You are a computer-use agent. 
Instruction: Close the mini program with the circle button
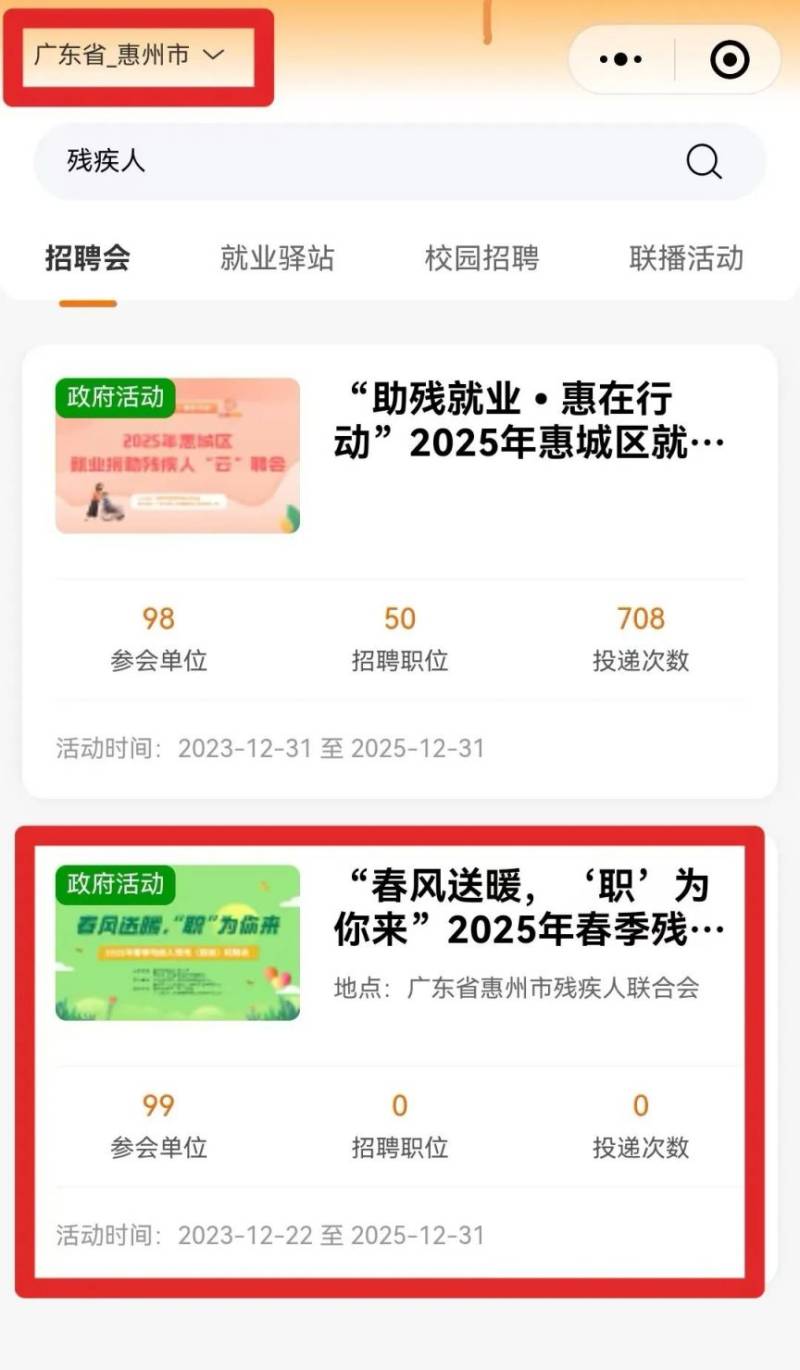point(729,60)
